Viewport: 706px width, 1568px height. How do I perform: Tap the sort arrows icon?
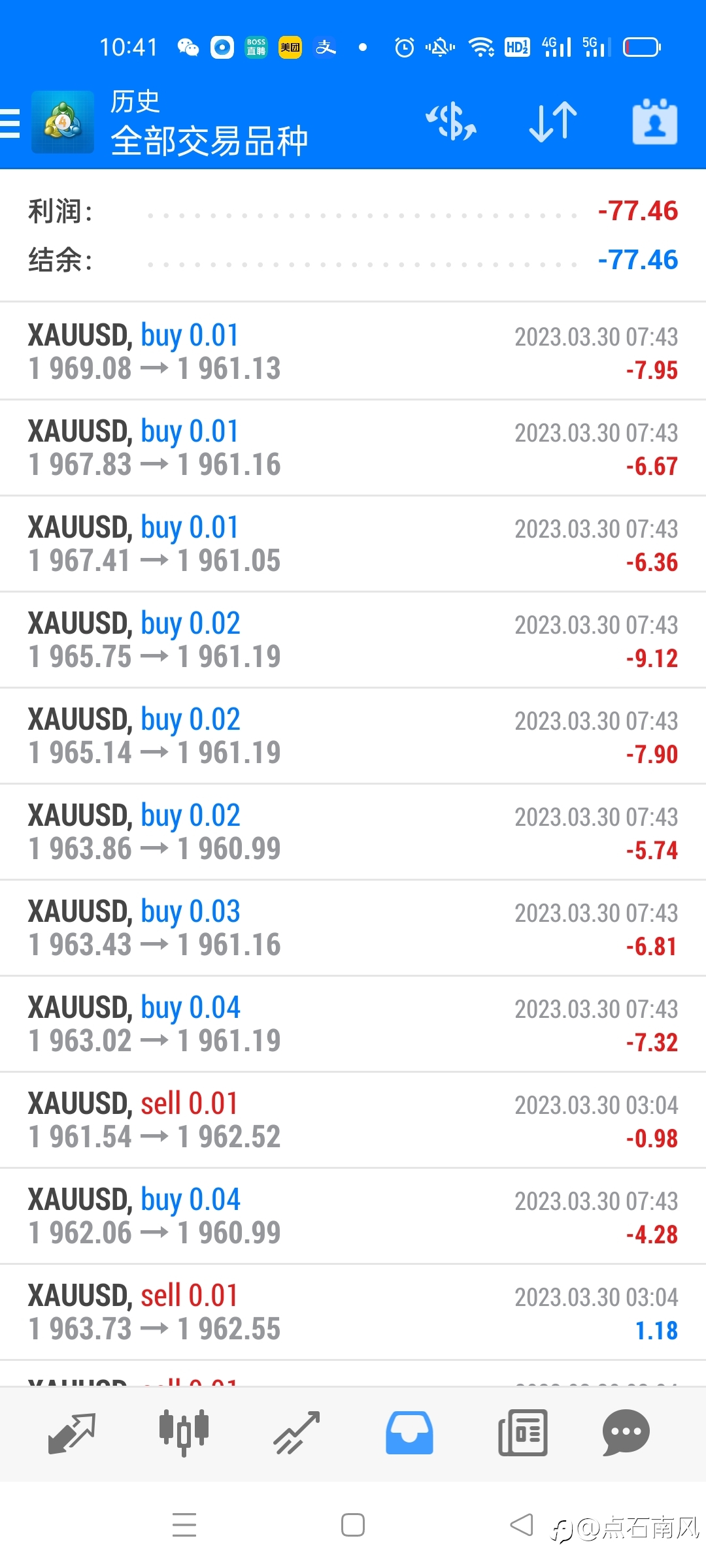tap(553, 122)
